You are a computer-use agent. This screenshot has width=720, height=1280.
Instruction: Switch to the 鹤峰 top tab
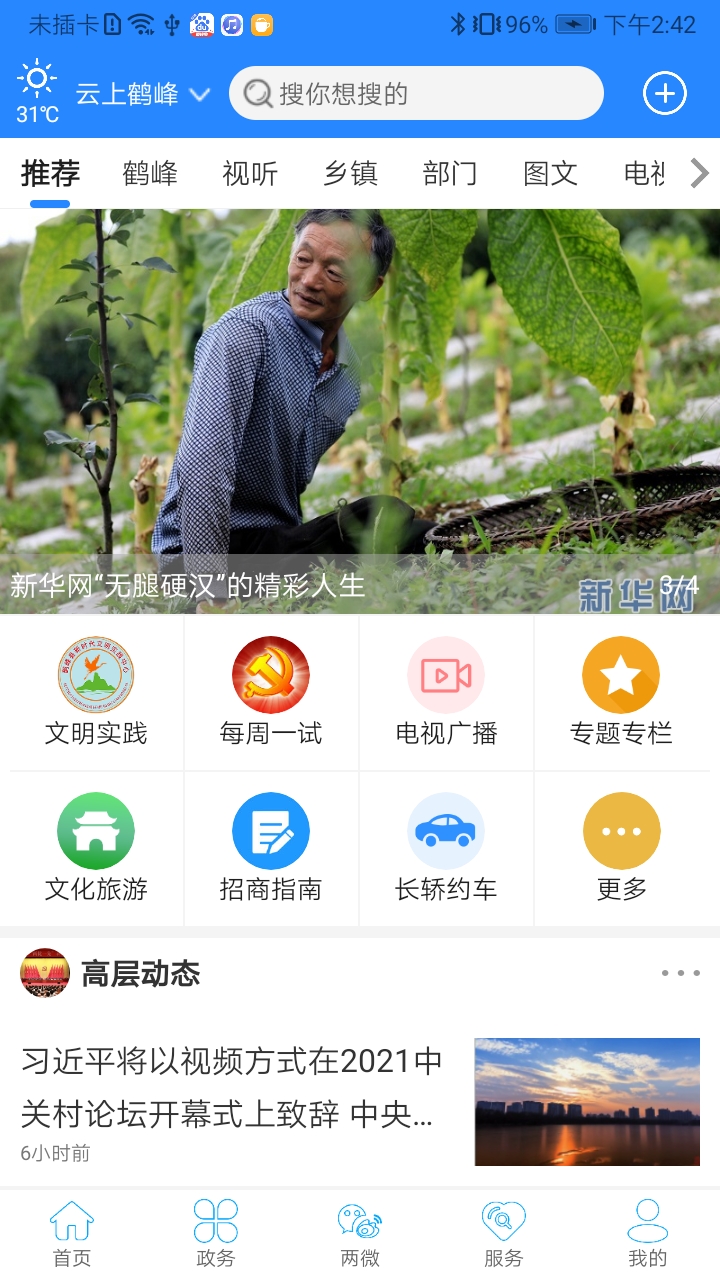point(150,174)
